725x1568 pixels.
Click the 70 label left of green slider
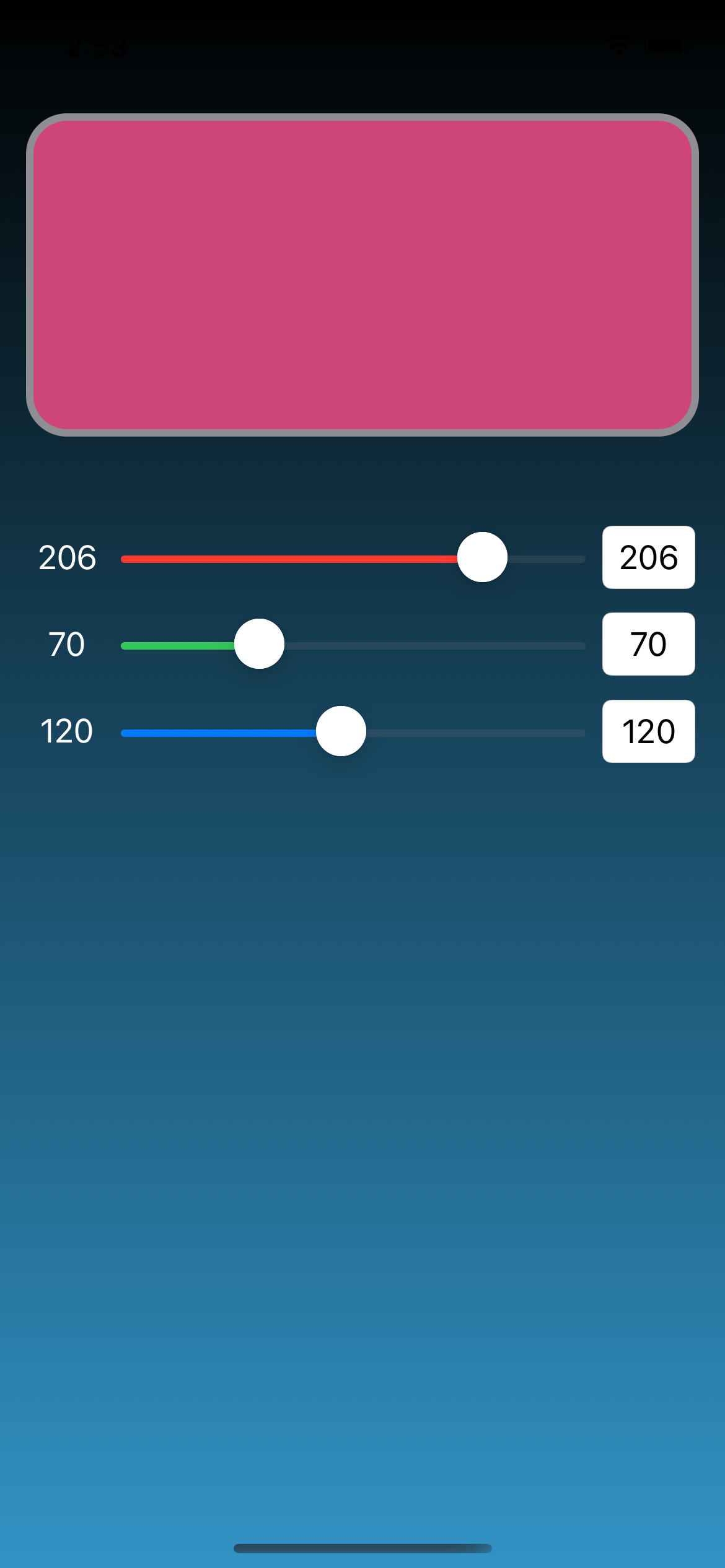(x=67, y=644)
